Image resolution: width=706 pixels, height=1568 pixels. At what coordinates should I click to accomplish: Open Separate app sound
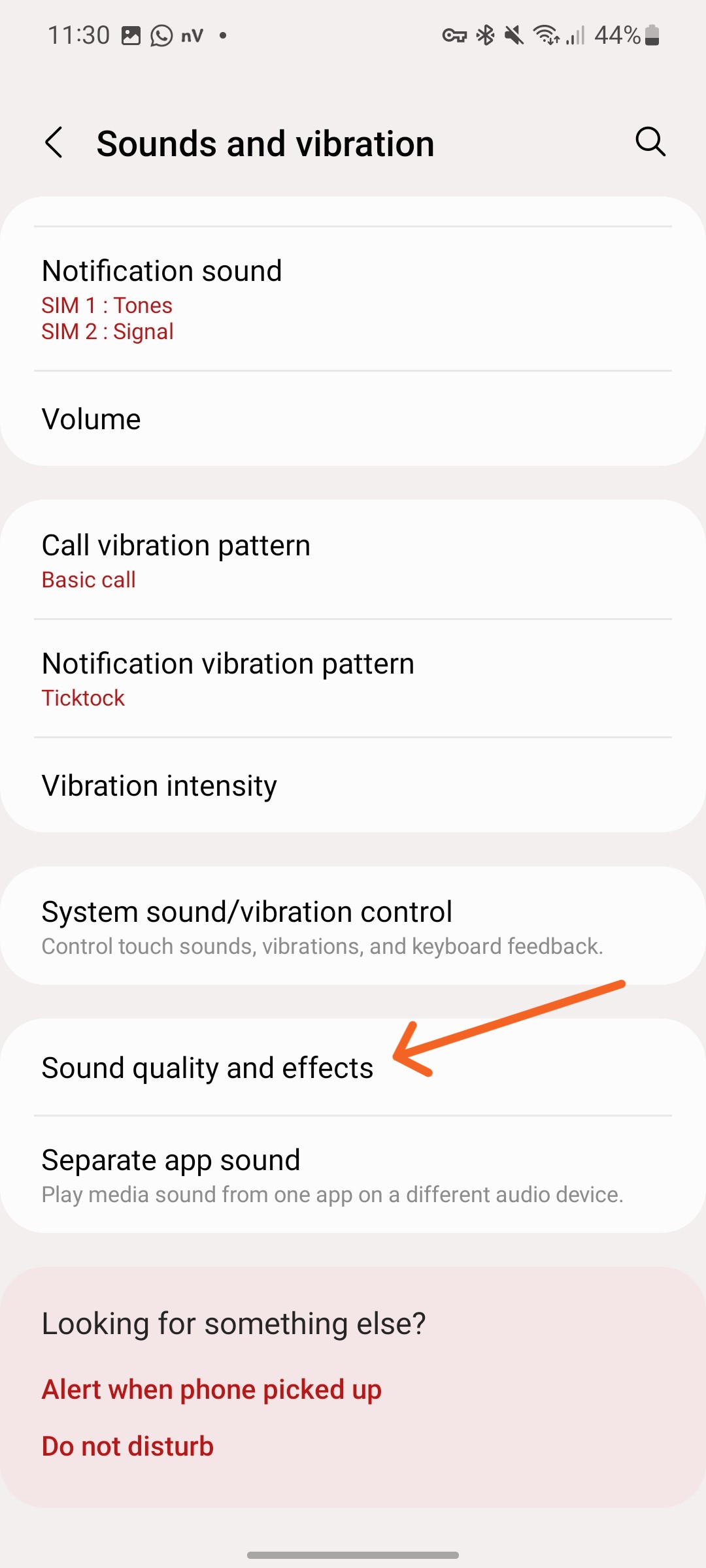point(353,1175)
